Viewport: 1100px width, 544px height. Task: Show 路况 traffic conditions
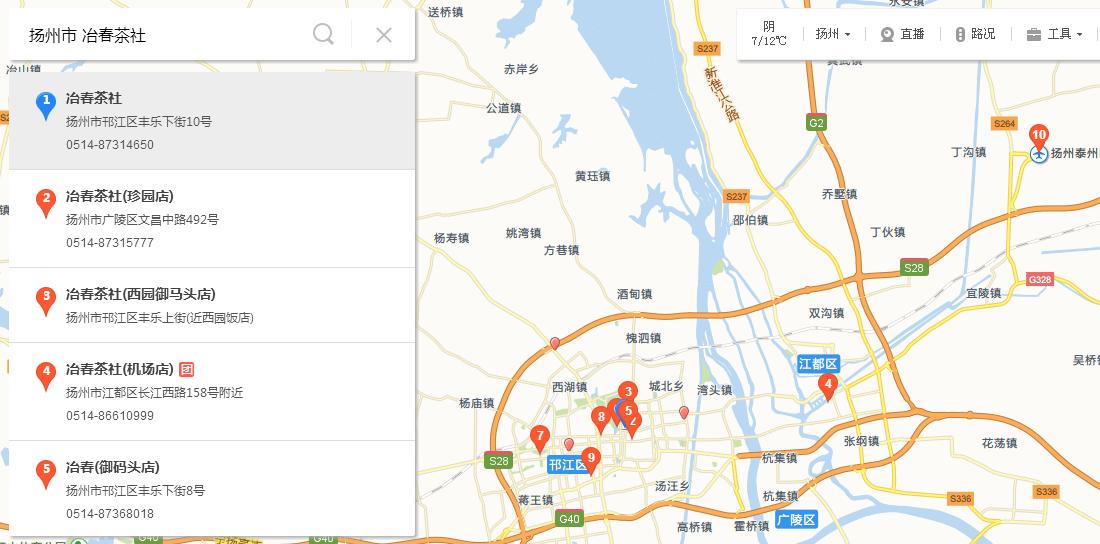[975, 34]
